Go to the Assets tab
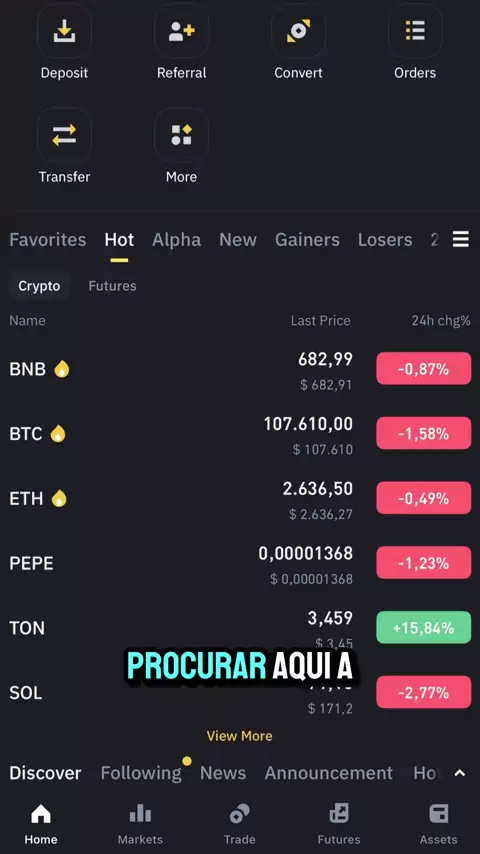The image size is (480, 854). pyautogui.click(x=439, y=824)
